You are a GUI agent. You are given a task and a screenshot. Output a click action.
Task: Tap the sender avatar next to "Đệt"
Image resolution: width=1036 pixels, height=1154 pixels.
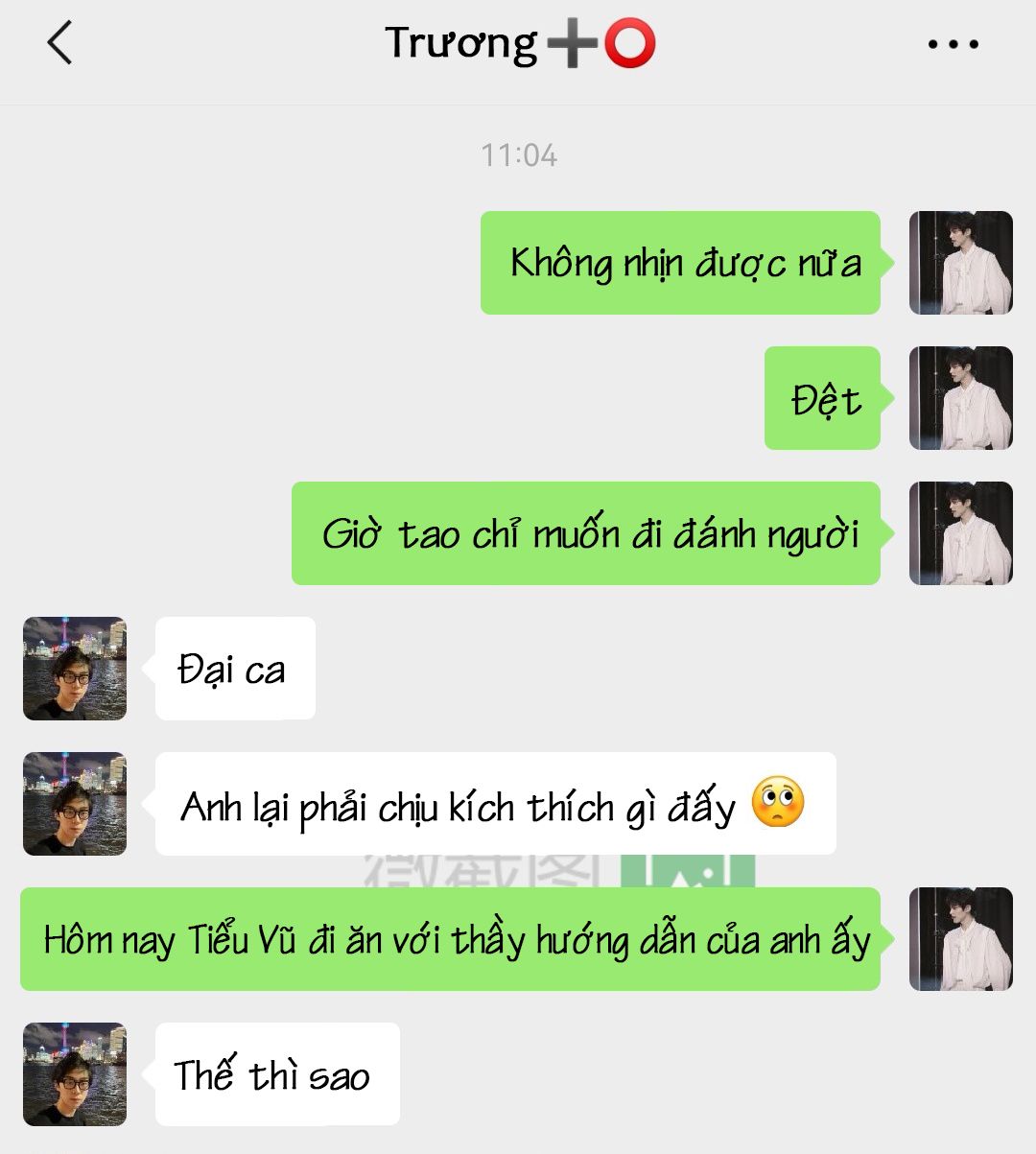960,398
